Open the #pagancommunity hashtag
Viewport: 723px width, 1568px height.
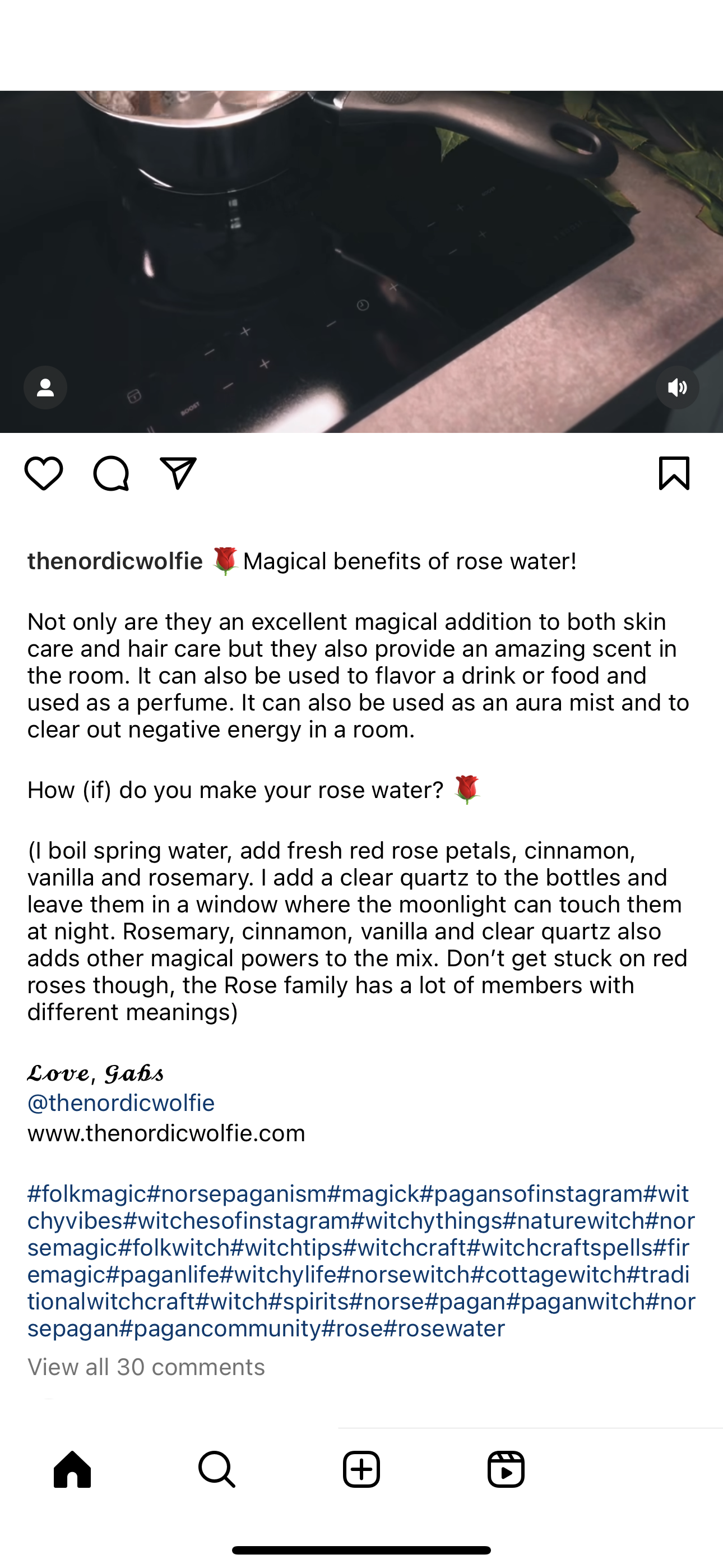point(220,1328)
